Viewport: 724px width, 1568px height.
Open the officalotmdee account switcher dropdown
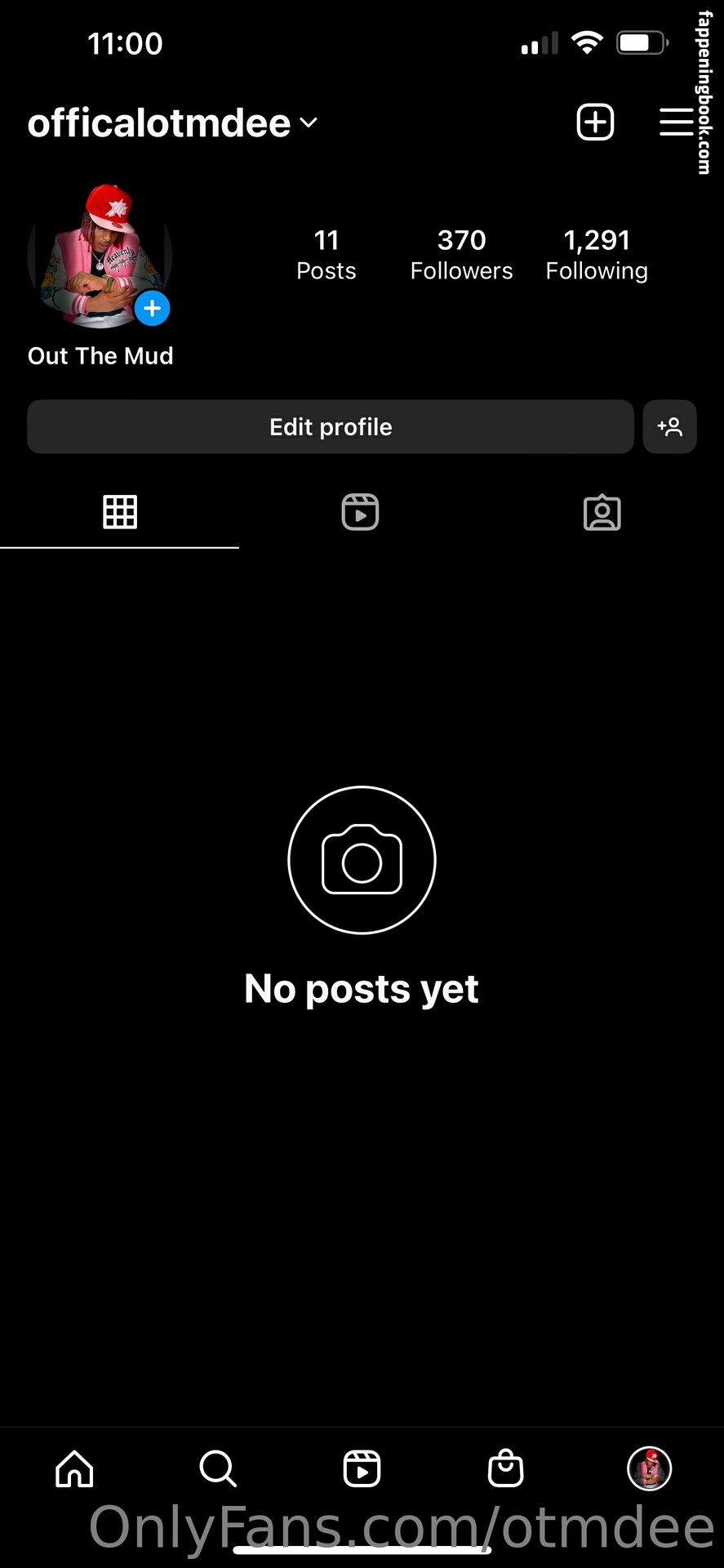172,122
